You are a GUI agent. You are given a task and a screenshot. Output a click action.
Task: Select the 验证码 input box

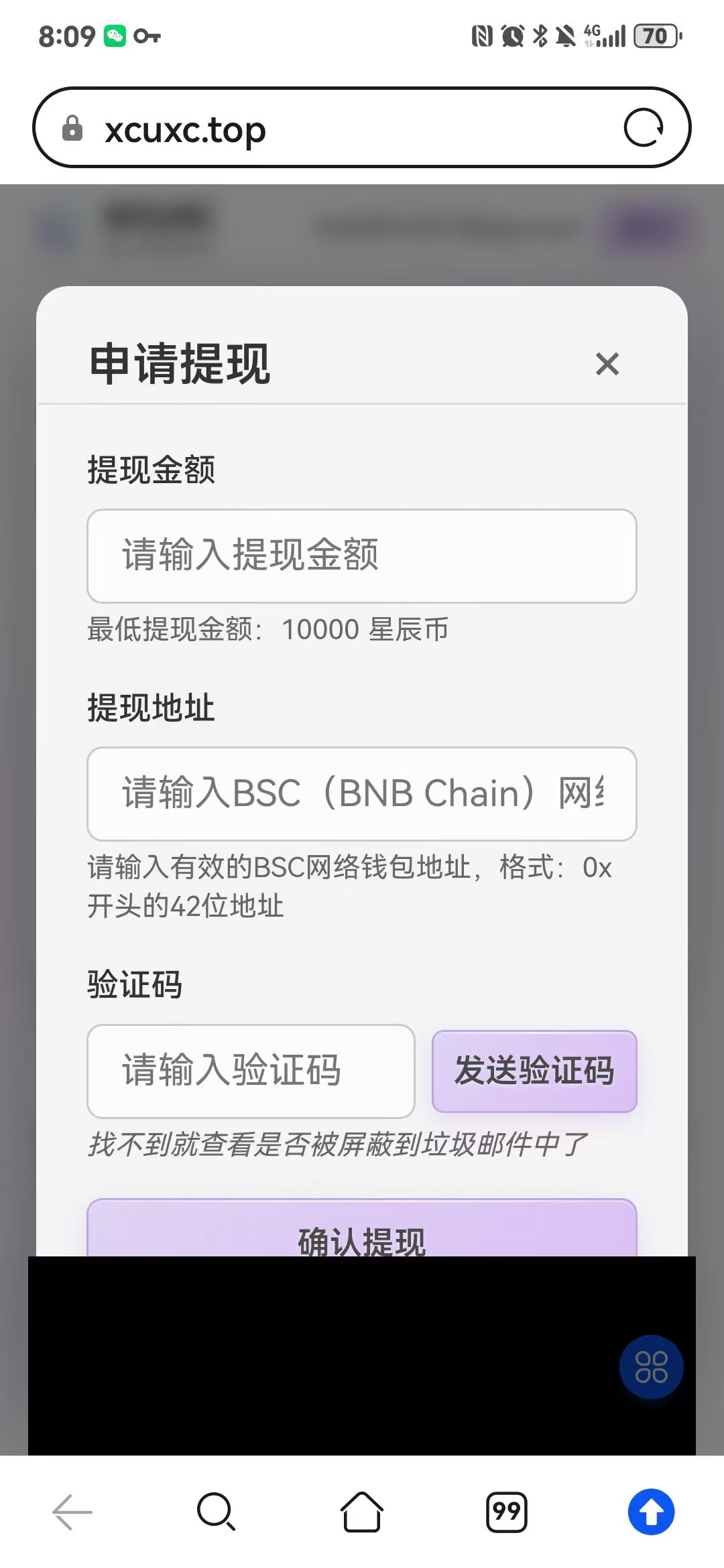tap(251, 1071)
